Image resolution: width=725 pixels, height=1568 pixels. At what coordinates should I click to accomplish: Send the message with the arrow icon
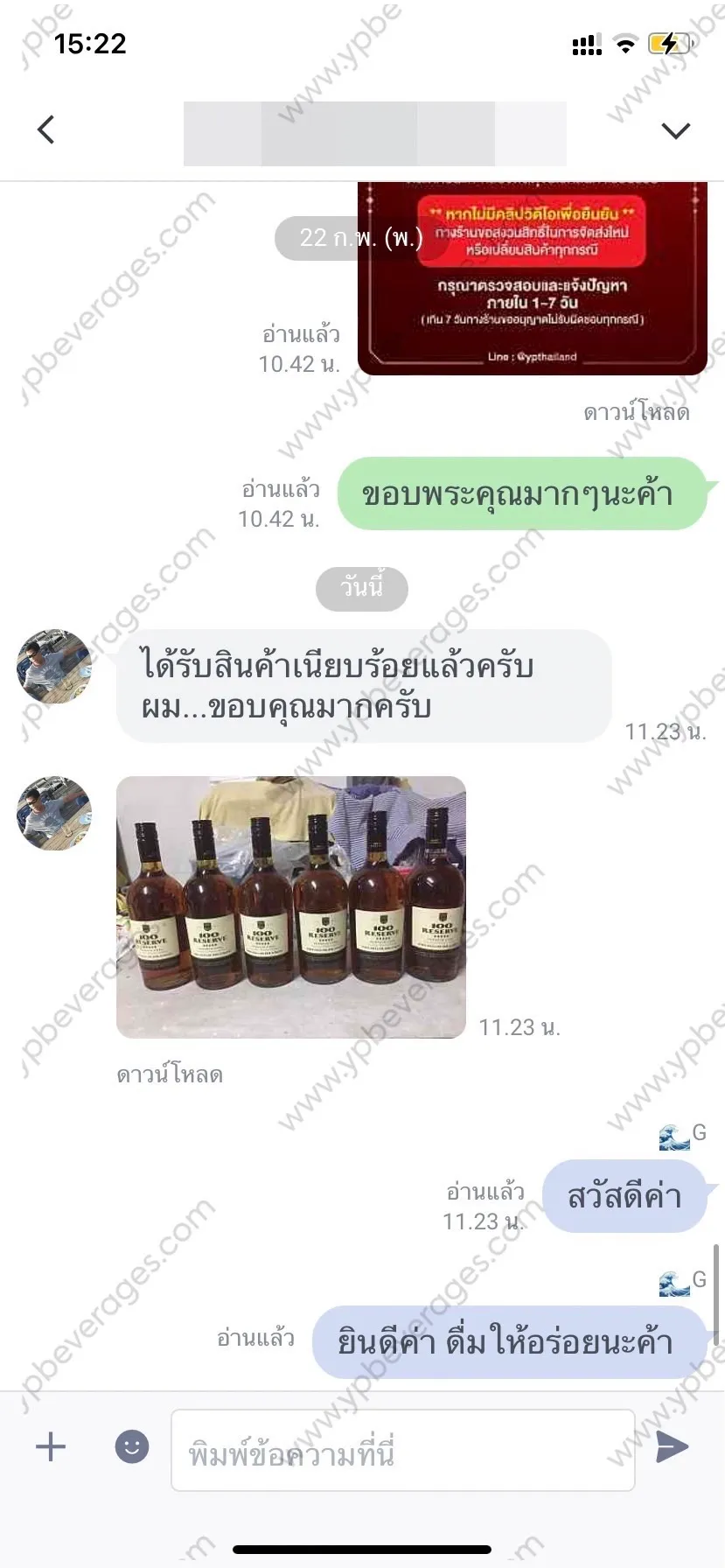(672, 1447)
